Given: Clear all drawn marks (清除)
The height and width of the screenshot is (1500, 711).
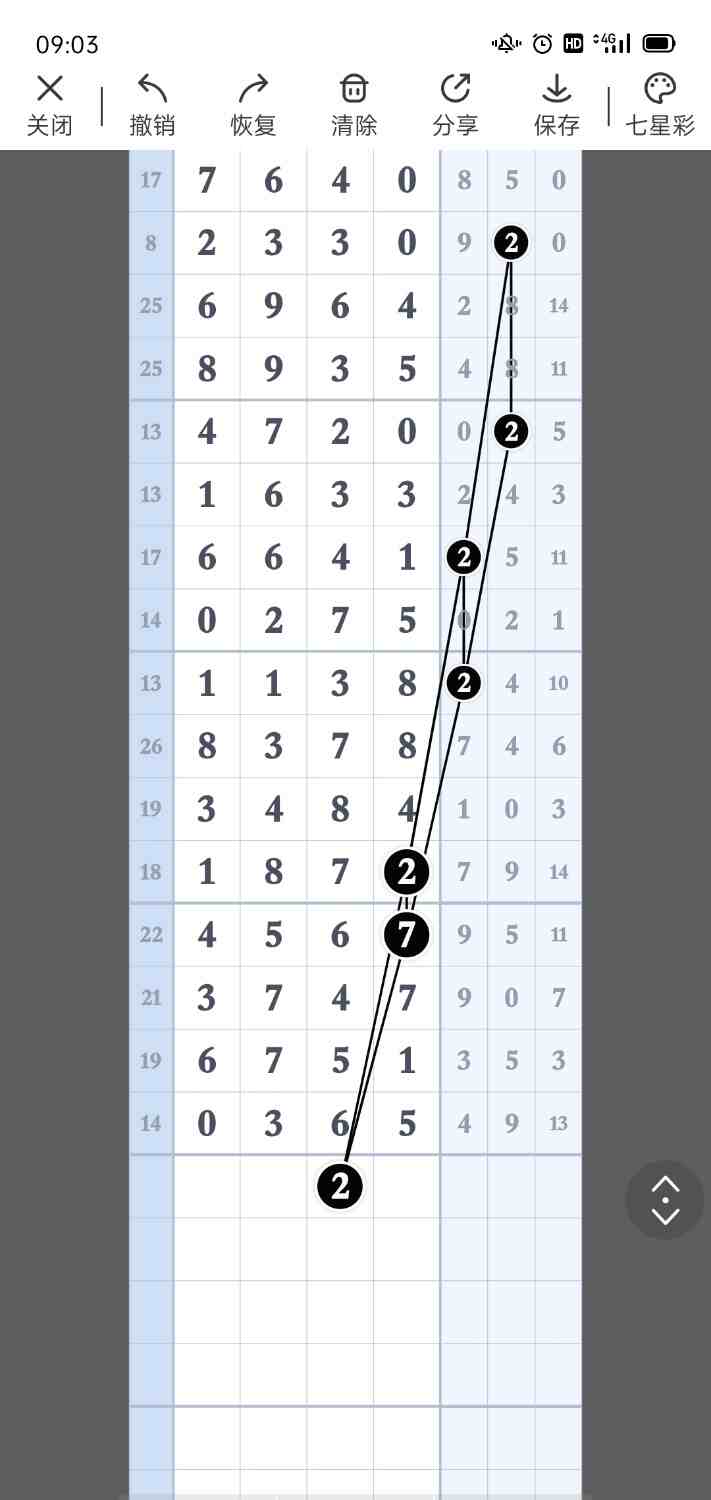Looking at the screenshot, I should click(x=354, y=104).
